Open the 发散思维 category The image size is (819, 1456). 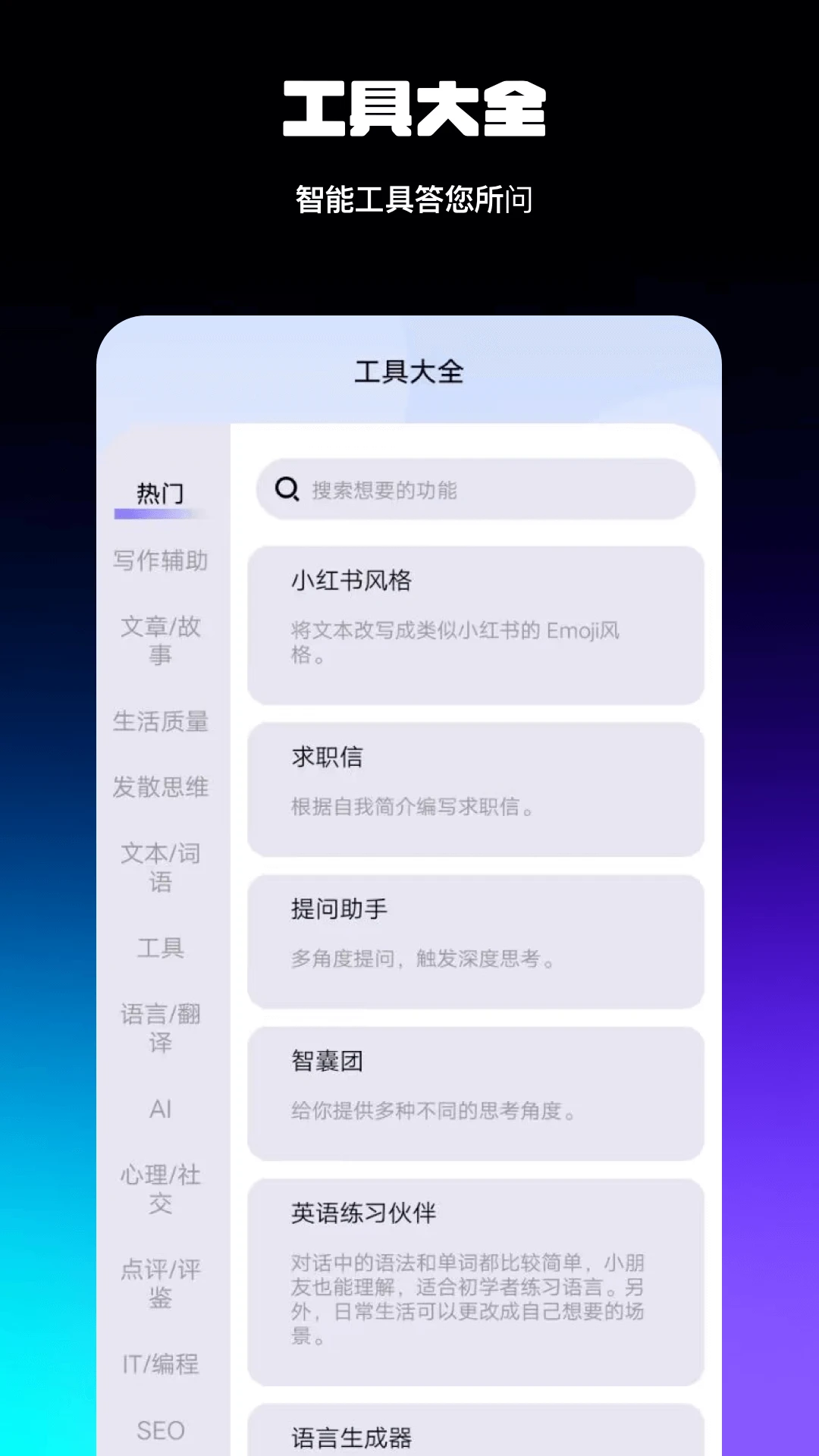pyautogui.click(x=160, y=788)
